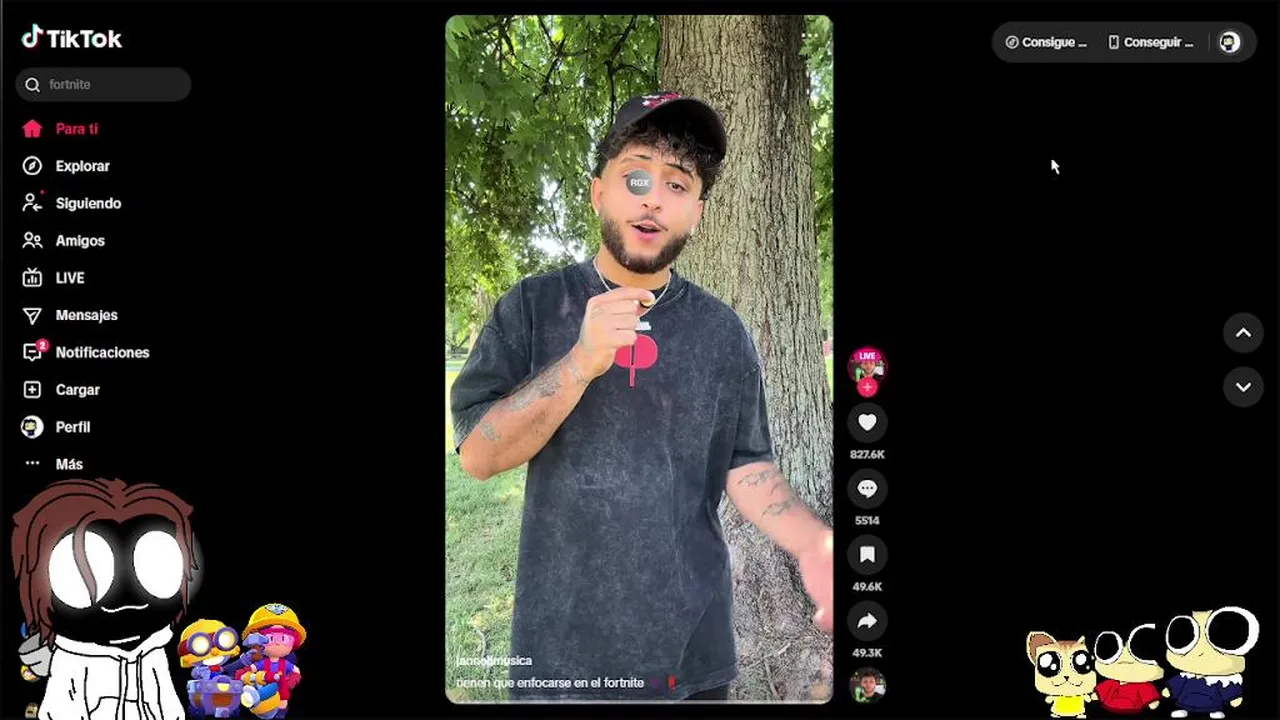
Task: Open the comments on this video
Action: 867,489
